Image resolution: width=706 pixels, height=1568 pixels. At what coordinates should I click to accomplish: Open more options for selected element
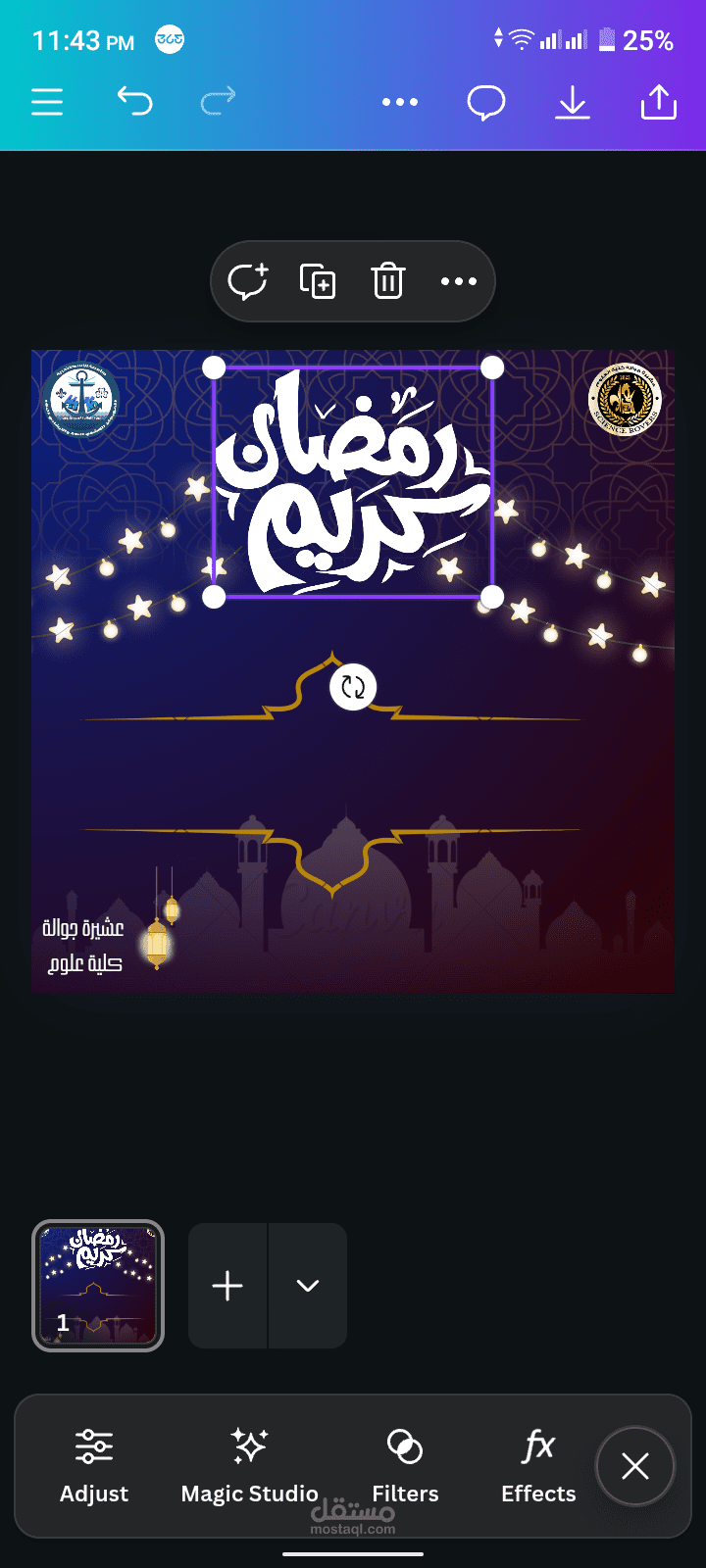coord(459,281)
